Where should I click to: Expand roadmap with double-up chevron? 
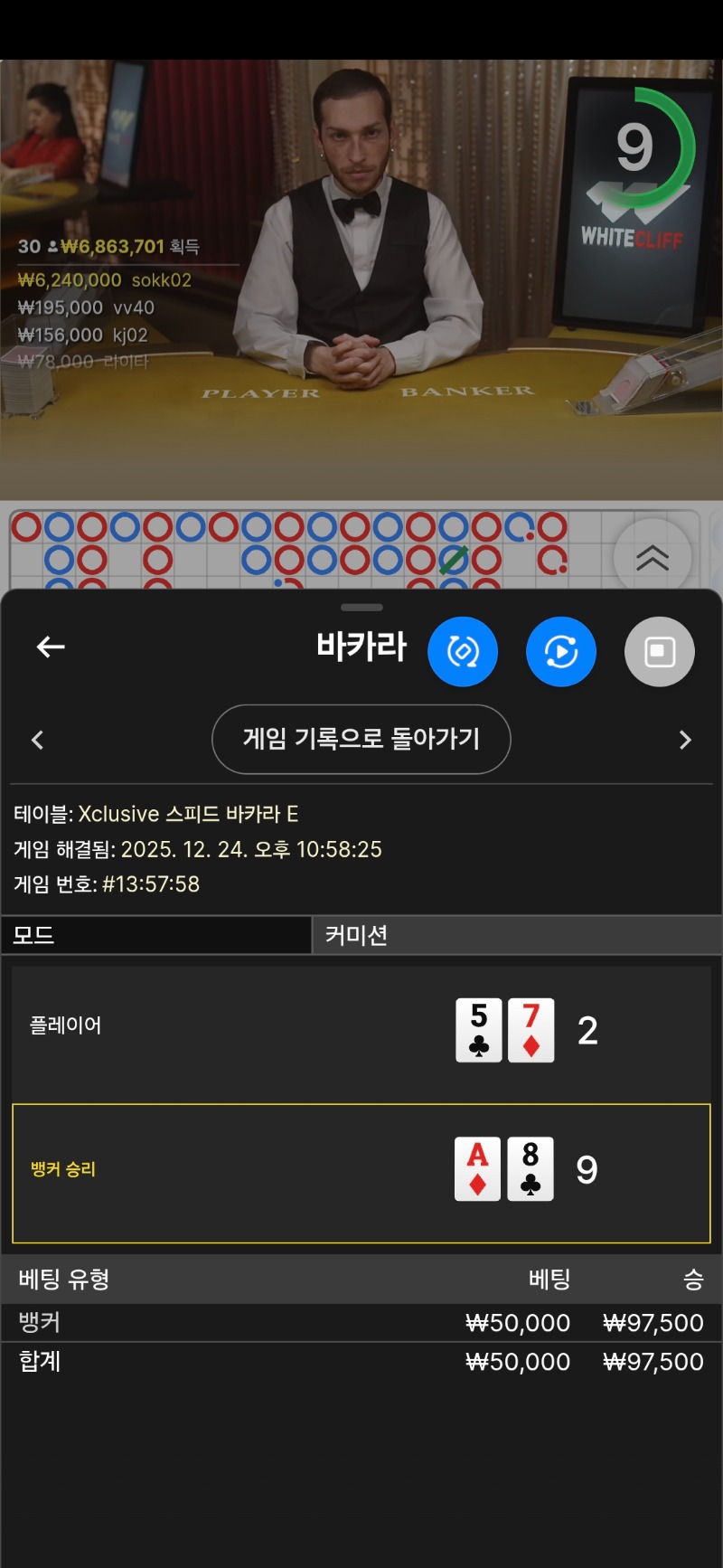(x=653, y=558)
